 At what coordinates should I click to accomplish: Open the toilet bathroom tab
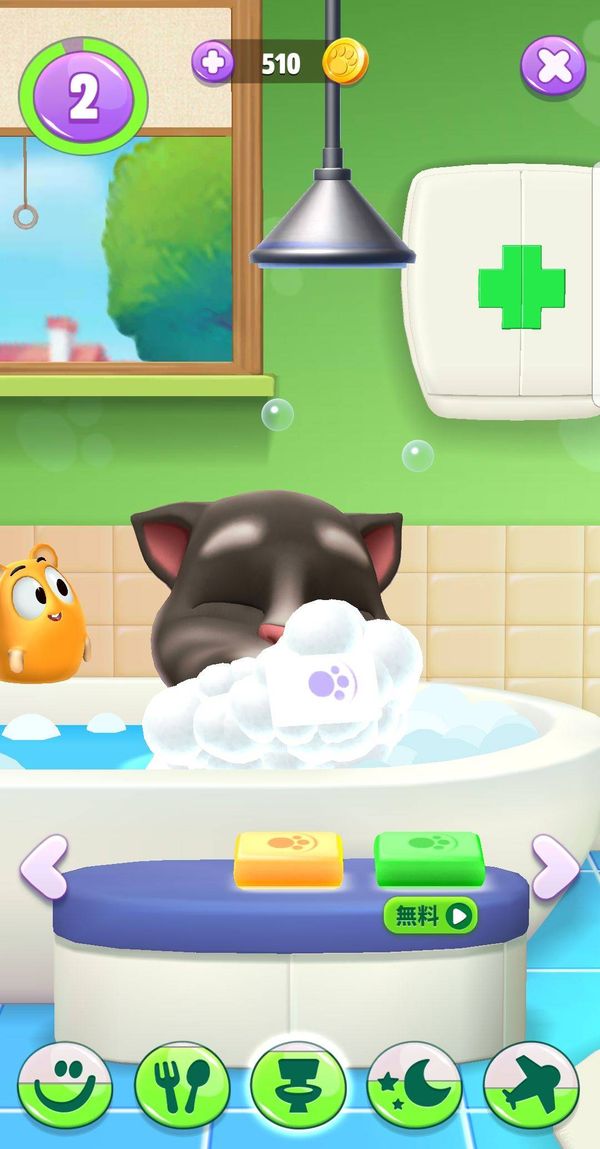coord(298,1085)
